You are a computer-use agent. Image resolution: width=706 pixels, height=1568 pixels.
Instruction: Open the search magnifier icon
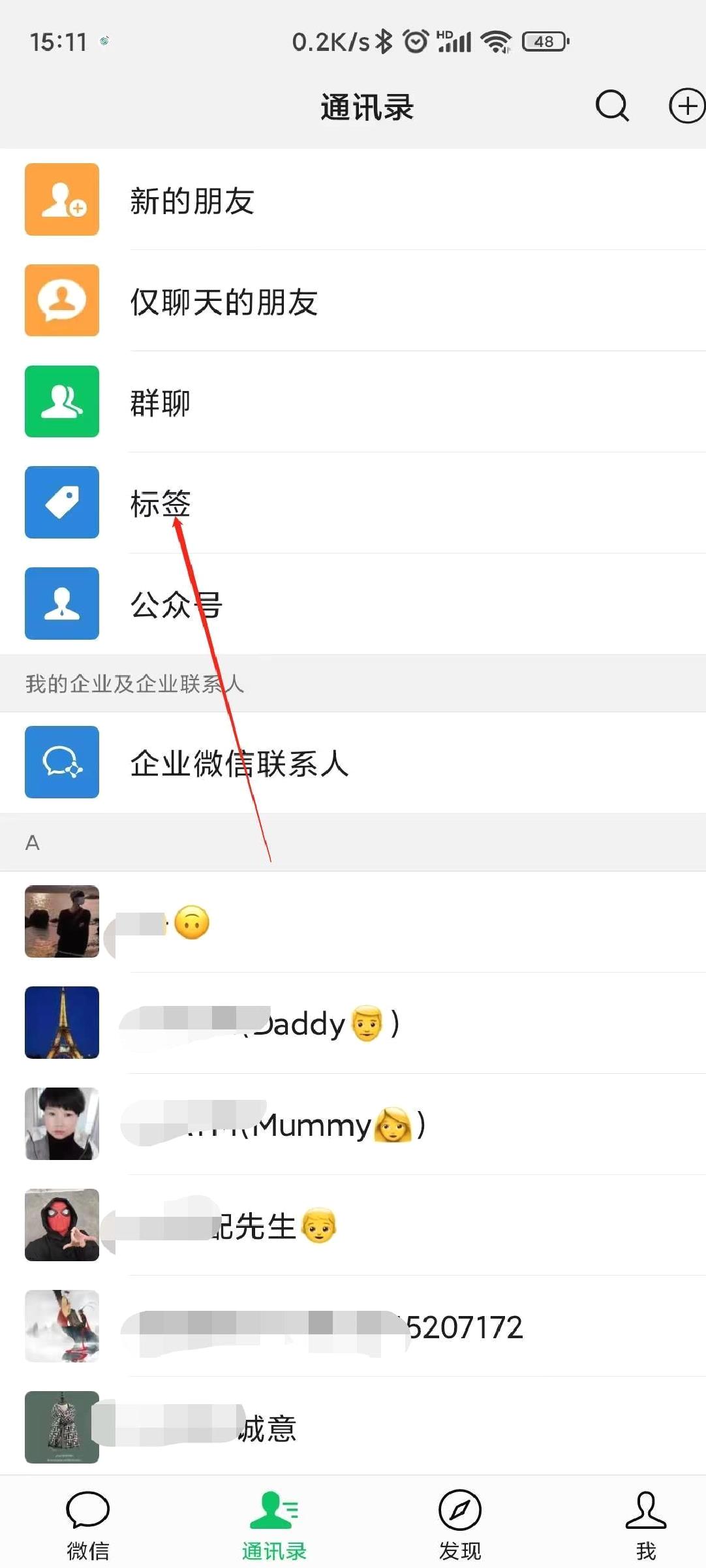click(x=611, y=106)
